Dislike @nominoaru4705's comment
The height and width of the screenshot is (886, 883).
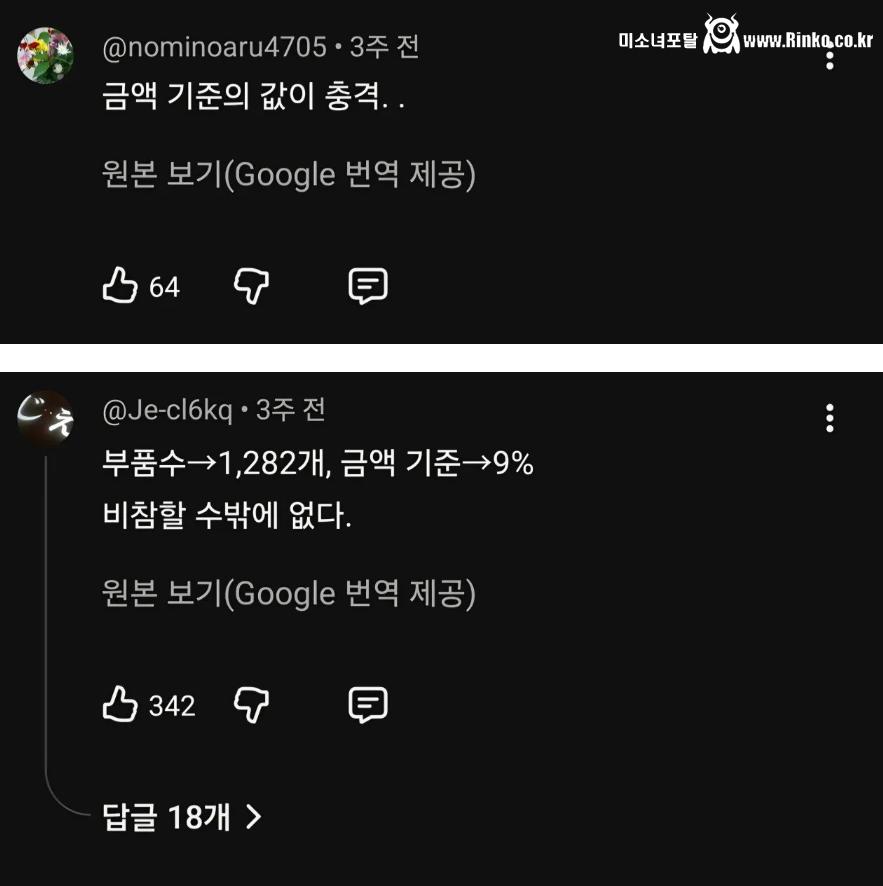pos(251,286)
